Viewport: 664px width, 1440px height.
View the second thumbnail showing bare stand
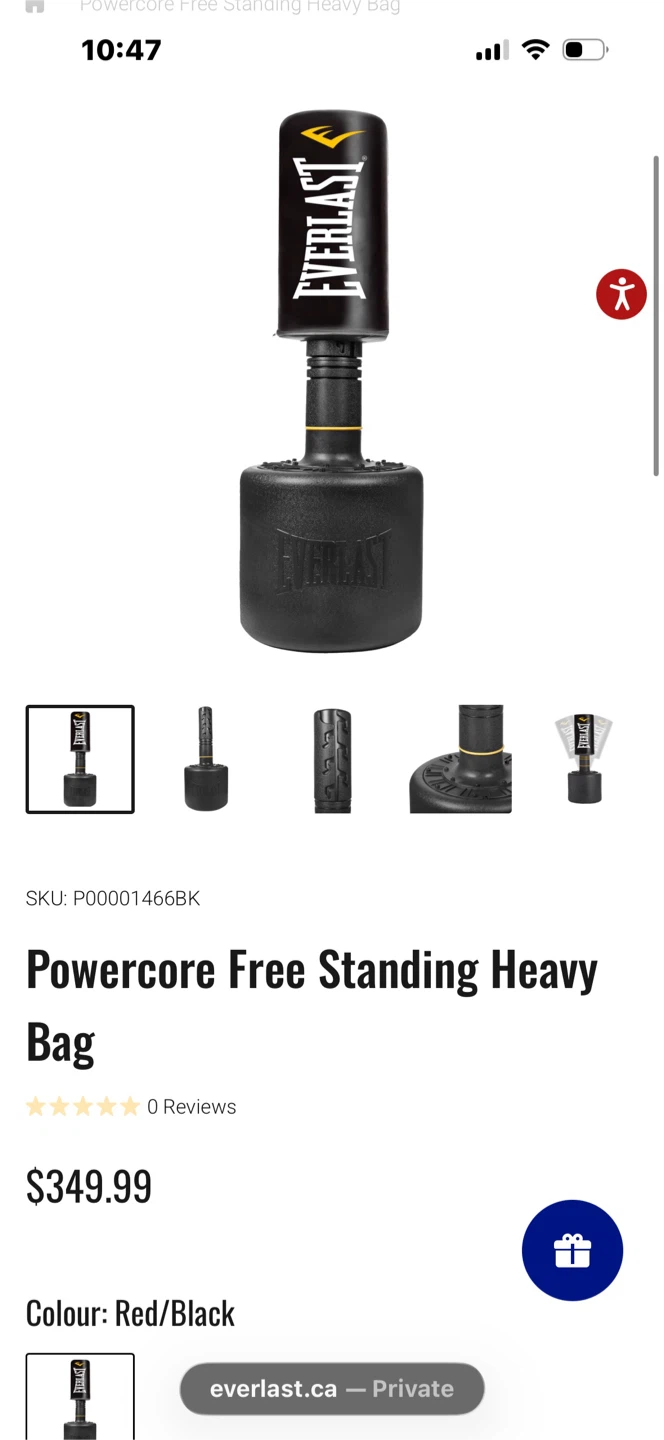(206, 759)
